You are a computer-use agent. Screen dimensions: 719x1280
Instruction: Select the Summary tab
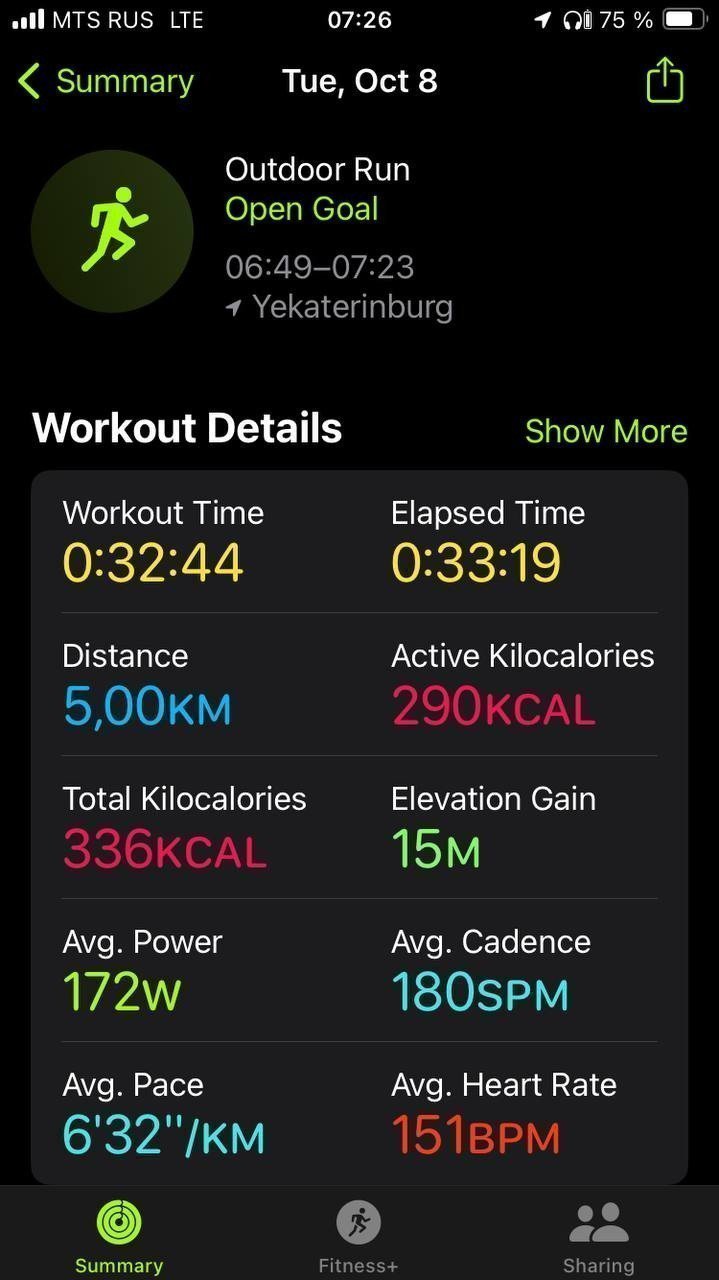(x=119, y=1236)
